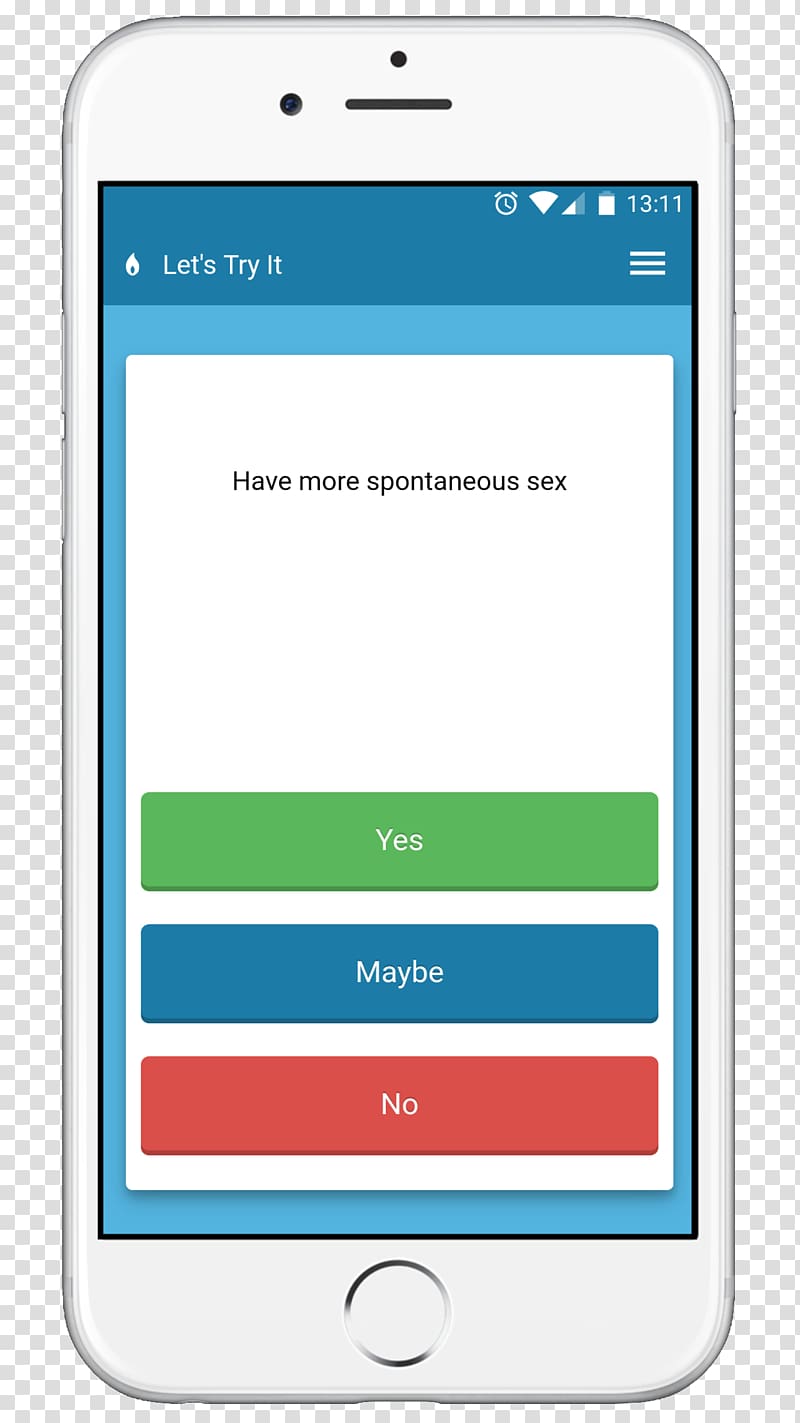This screenshot has height=1423, width=800.
Task: Open the hamburger menu
Action: pos(647,264)
